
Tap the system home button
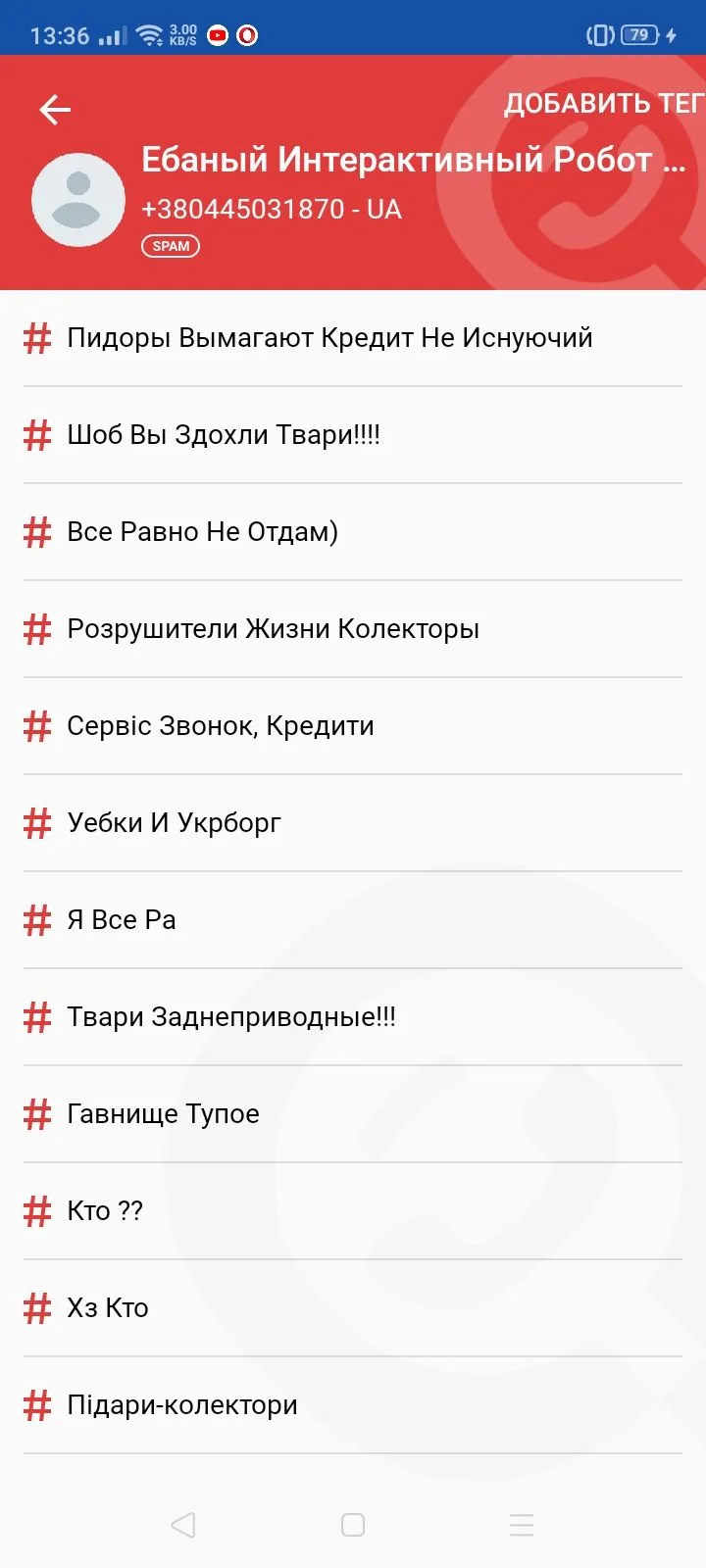point(353,1525)
